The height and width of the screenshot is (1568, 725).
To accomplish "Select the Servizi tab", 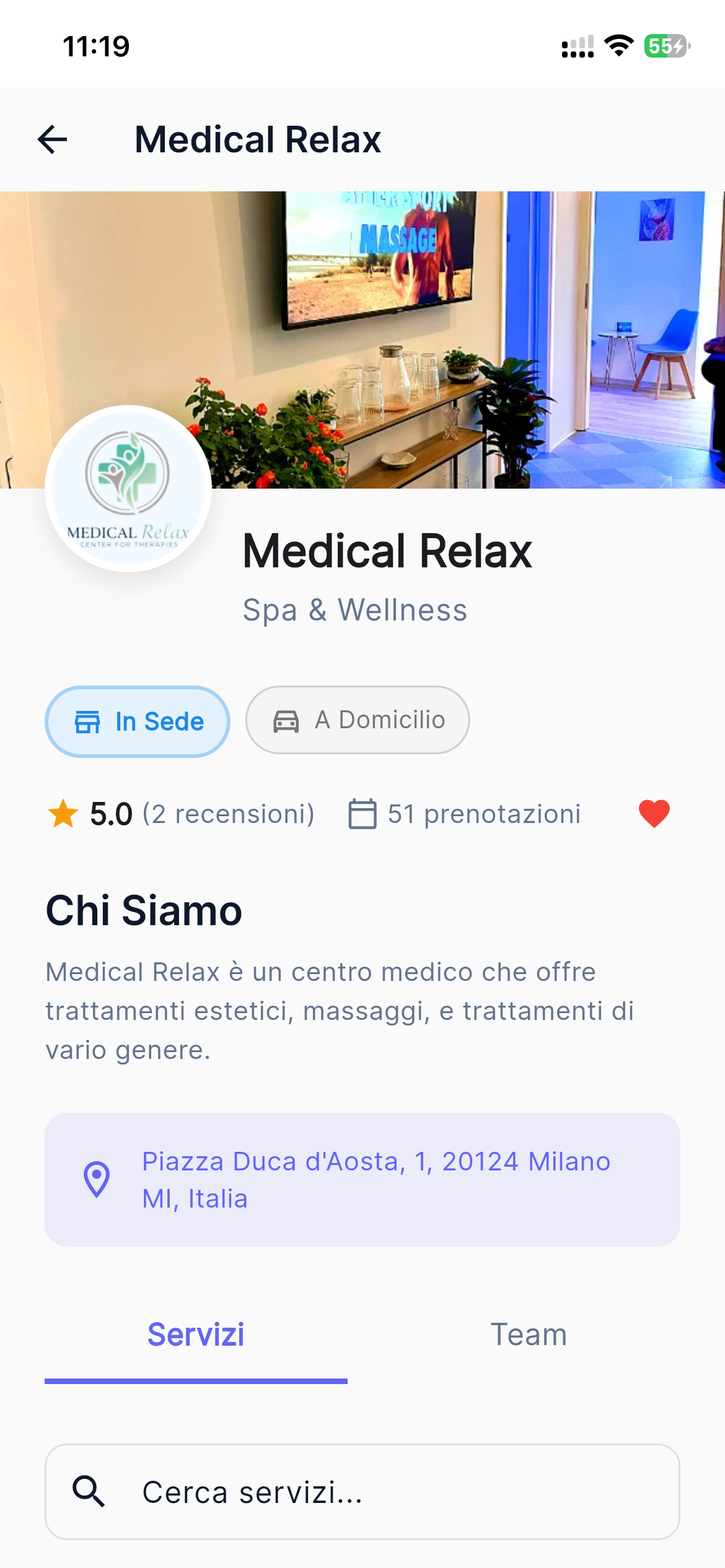I will (196, 1335).
